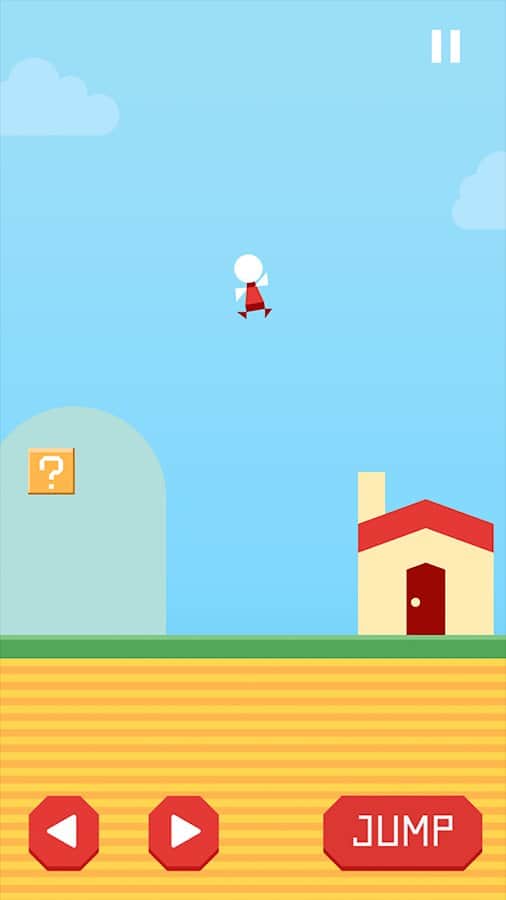Pause the game
The width and height of the screenshot is (506, 900).
[x=446, y=46]
